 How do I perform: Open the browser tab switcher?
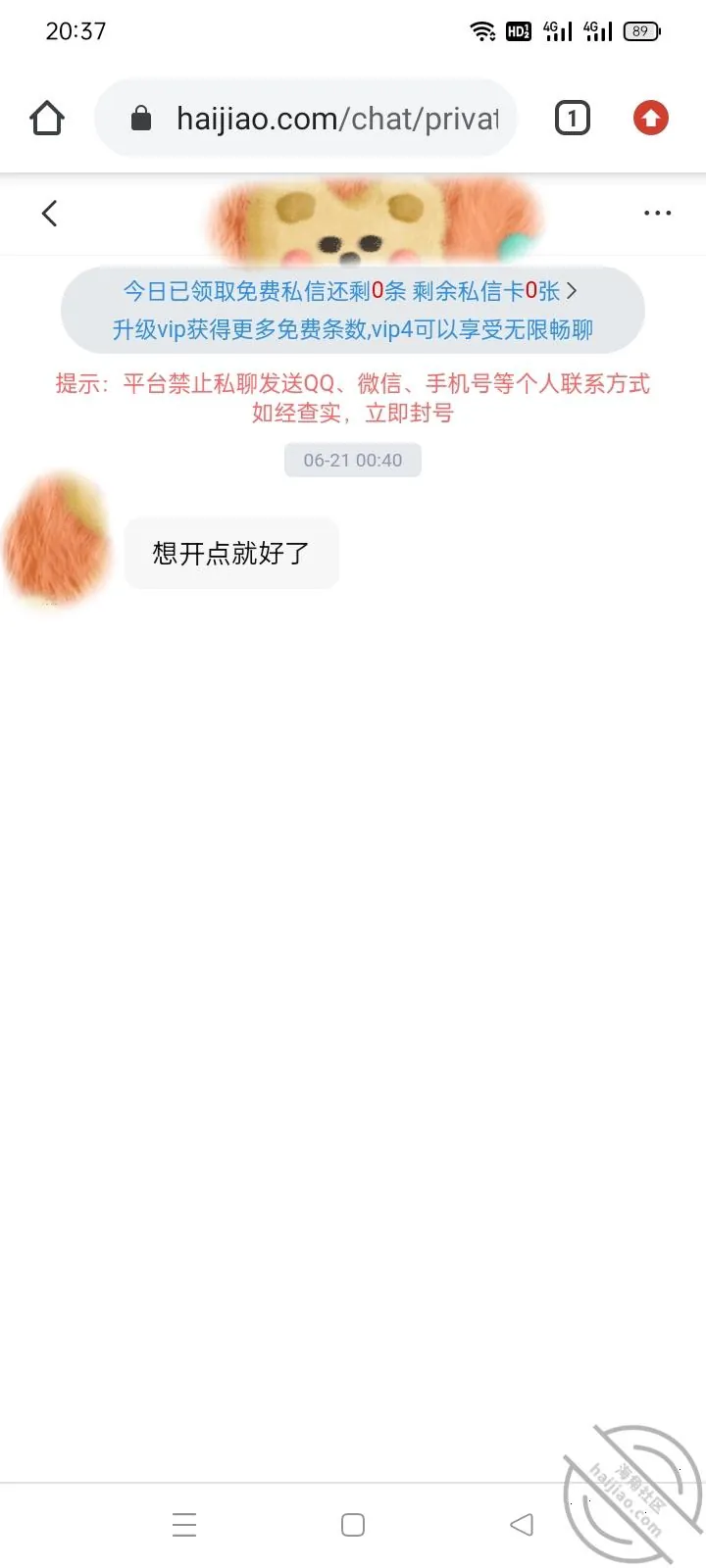[573, 119]
